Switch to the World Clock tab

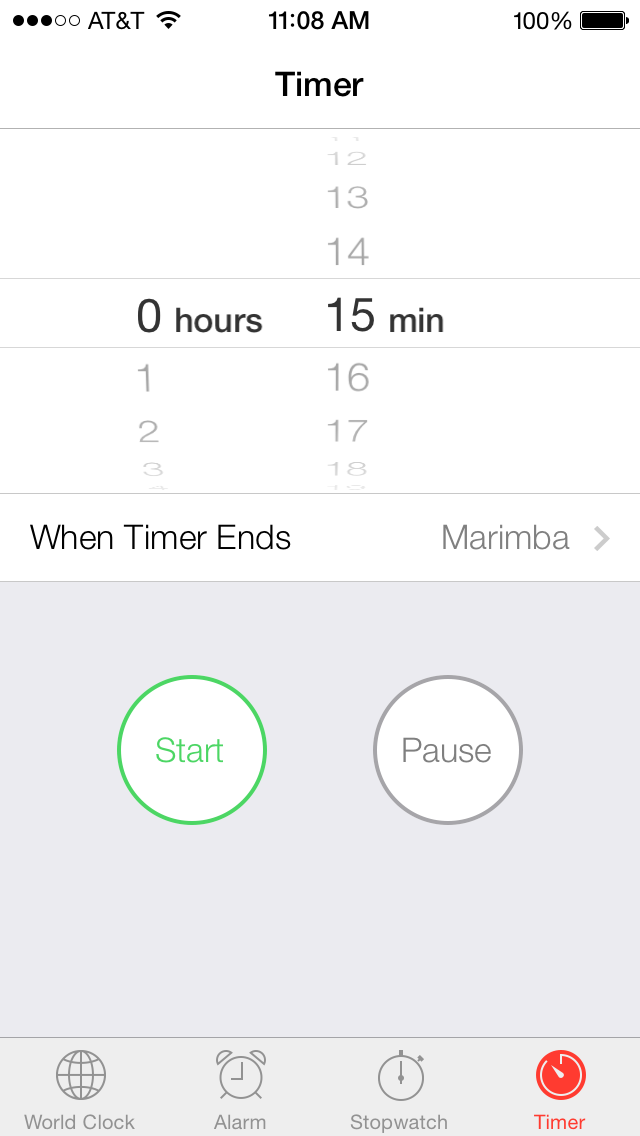[80, 1090]
